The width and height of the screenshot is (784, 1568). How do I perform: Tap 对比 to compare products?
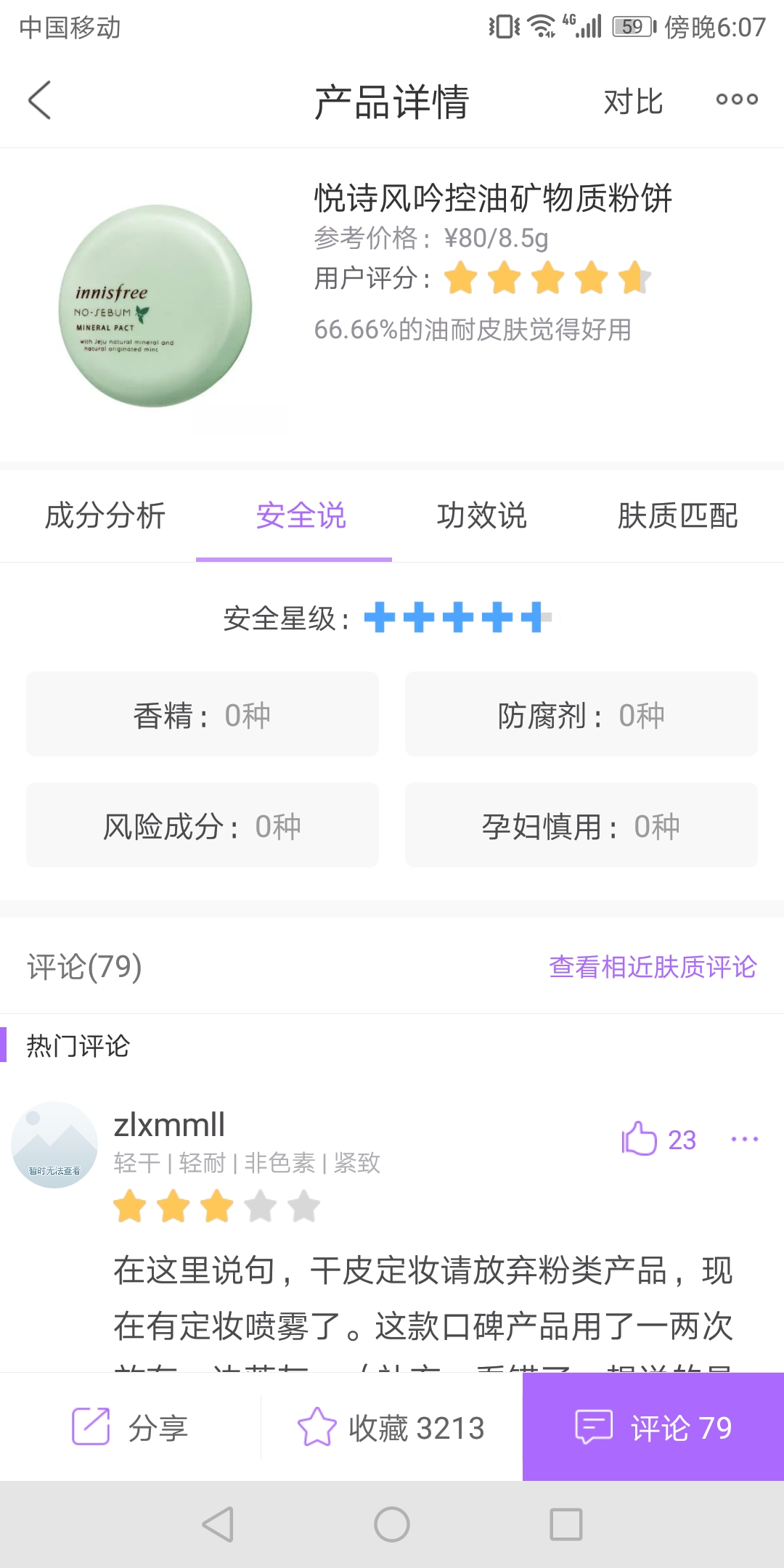click(x=632, y=102)
